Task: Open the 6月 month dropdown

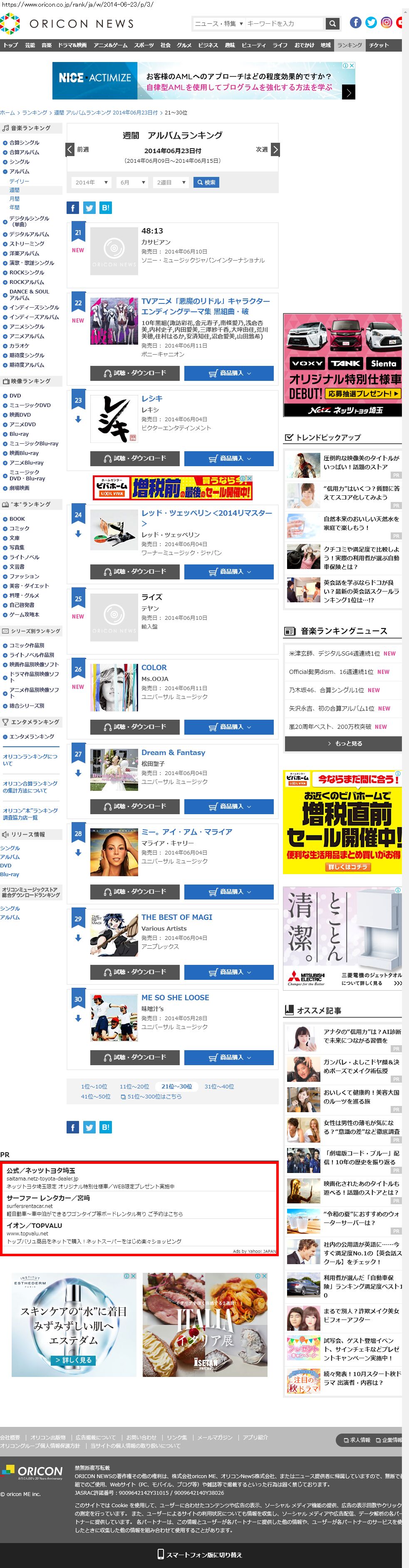Action: 131,183
